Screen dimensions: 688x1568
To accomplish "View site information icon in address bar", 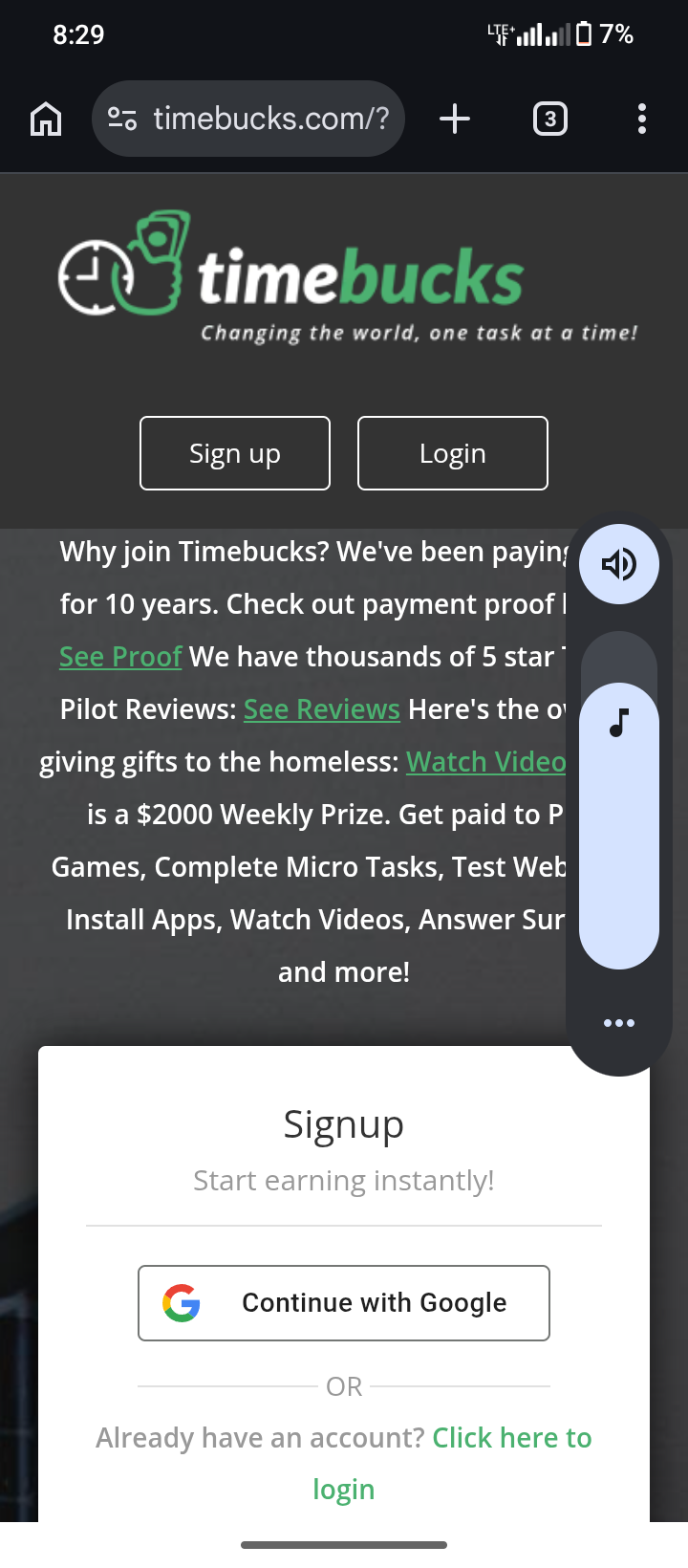I will point(122,120).
